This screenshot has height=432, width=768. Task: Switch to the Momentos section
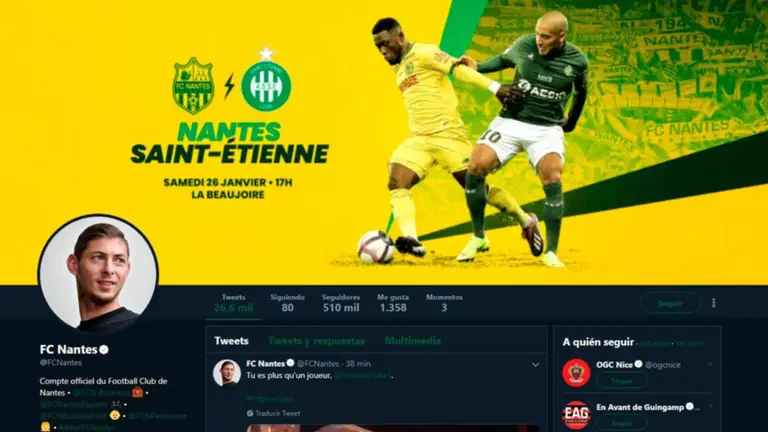444,302
